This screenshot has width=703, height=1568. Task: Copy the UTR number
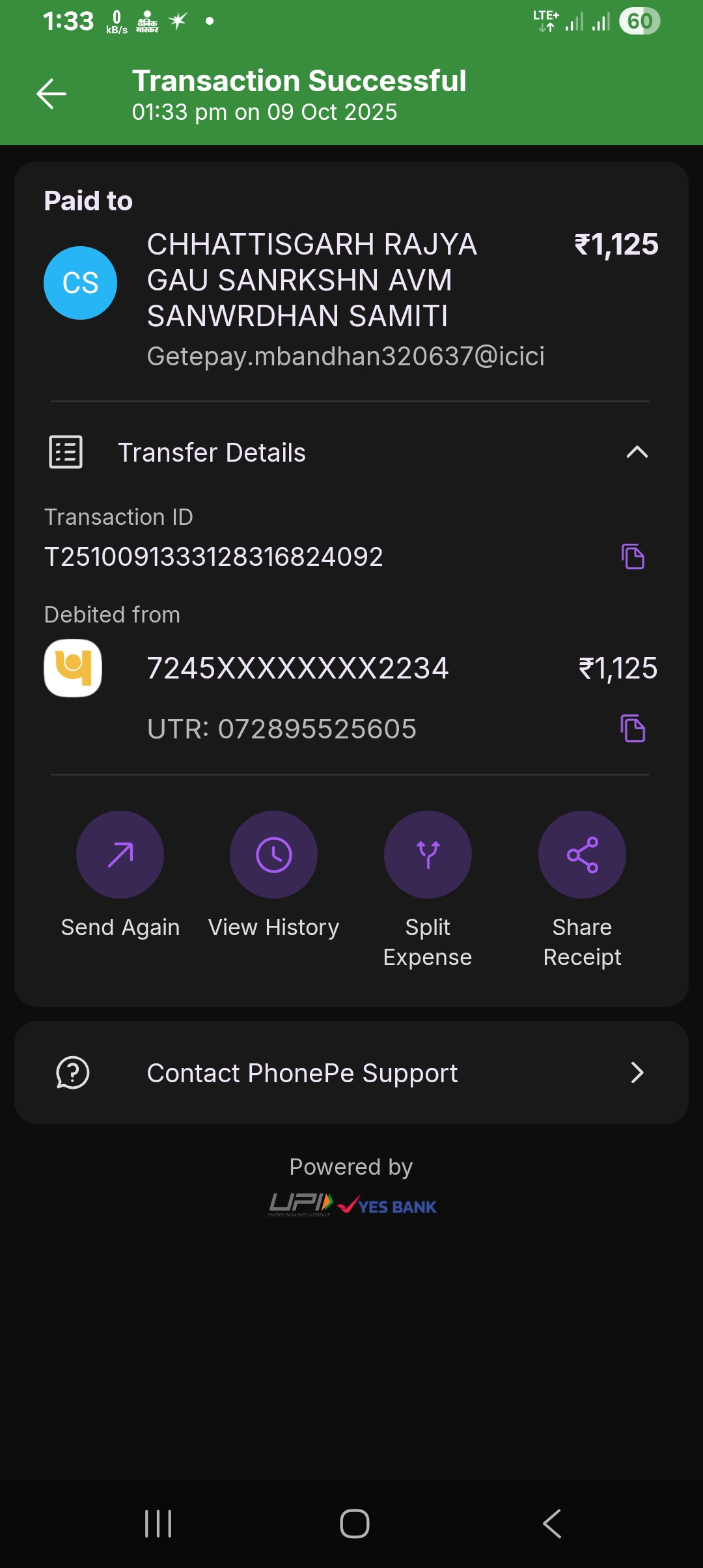[x=632, y=728]
